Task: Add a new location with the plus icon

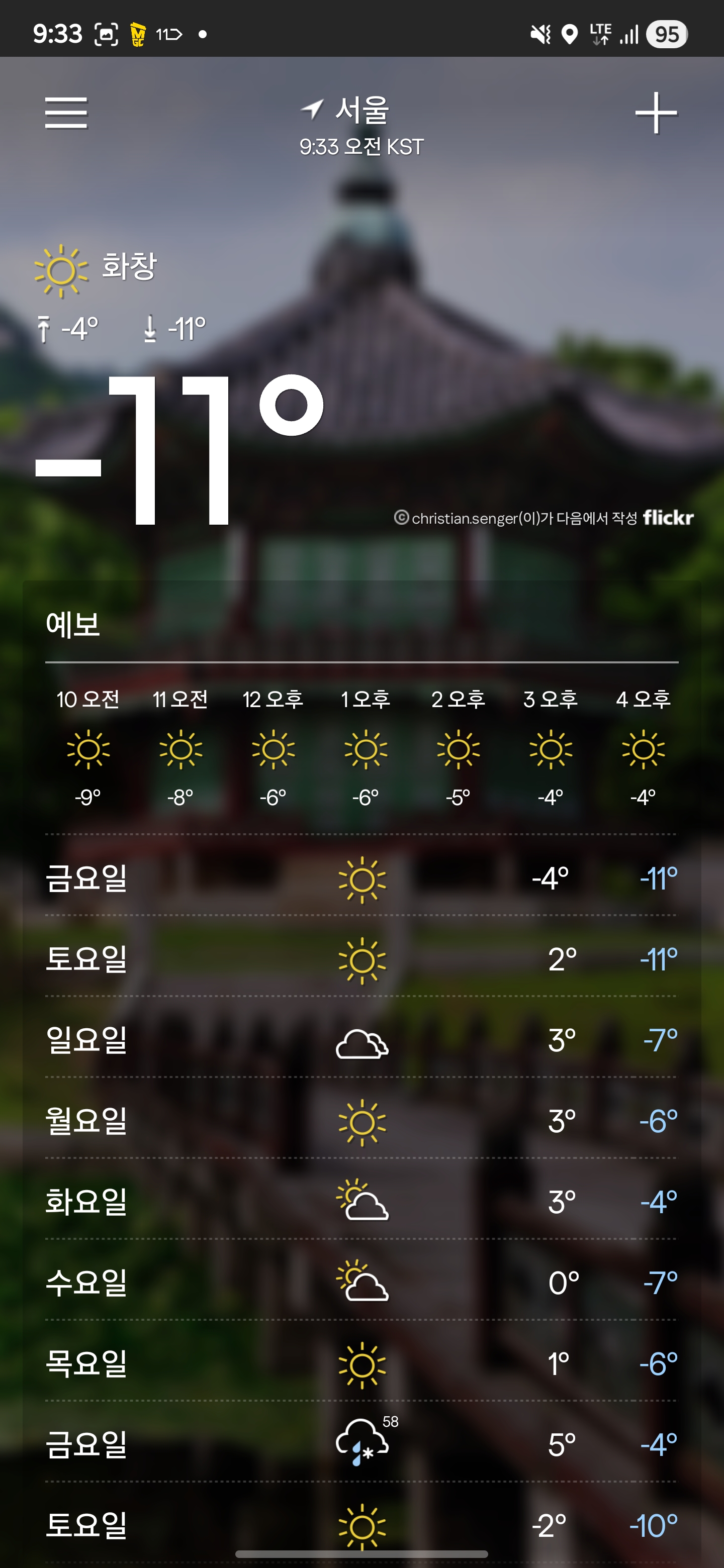Action: pyautogui.click(x=656, y=113)
